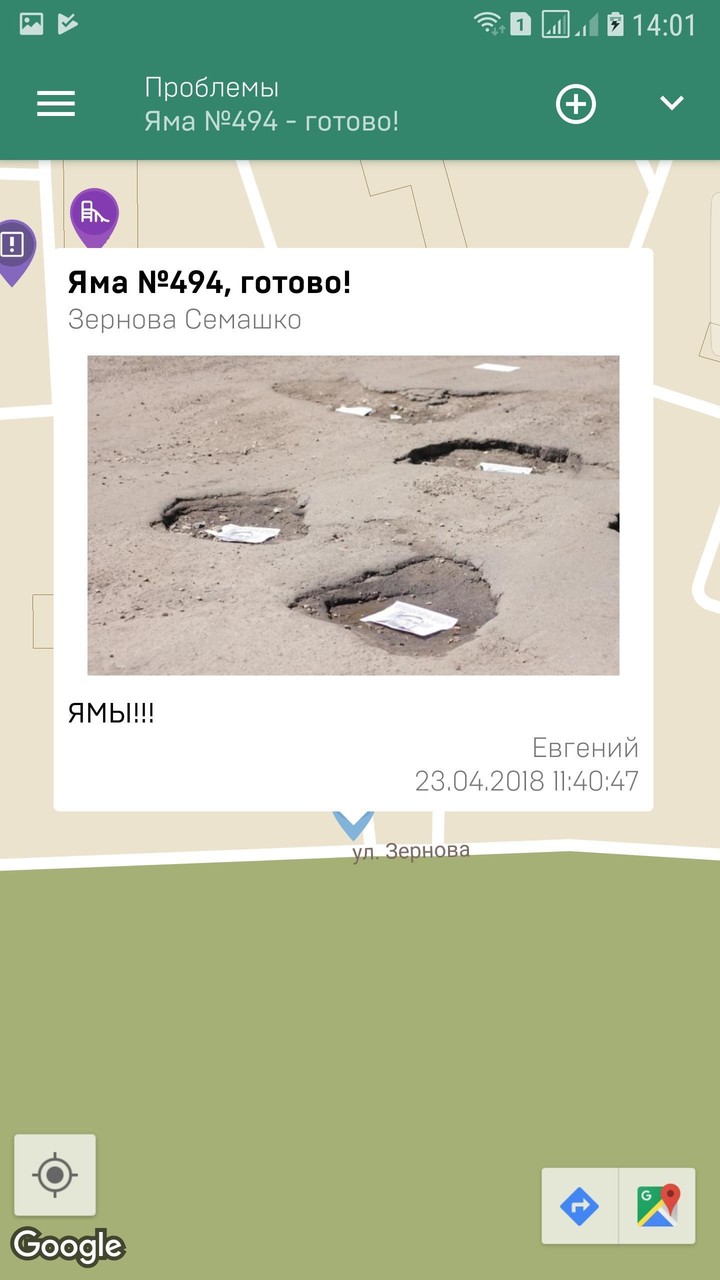This screenshot has height=1280, width=720.
Task: Open the navigation drawer menu
Action: 55,103
